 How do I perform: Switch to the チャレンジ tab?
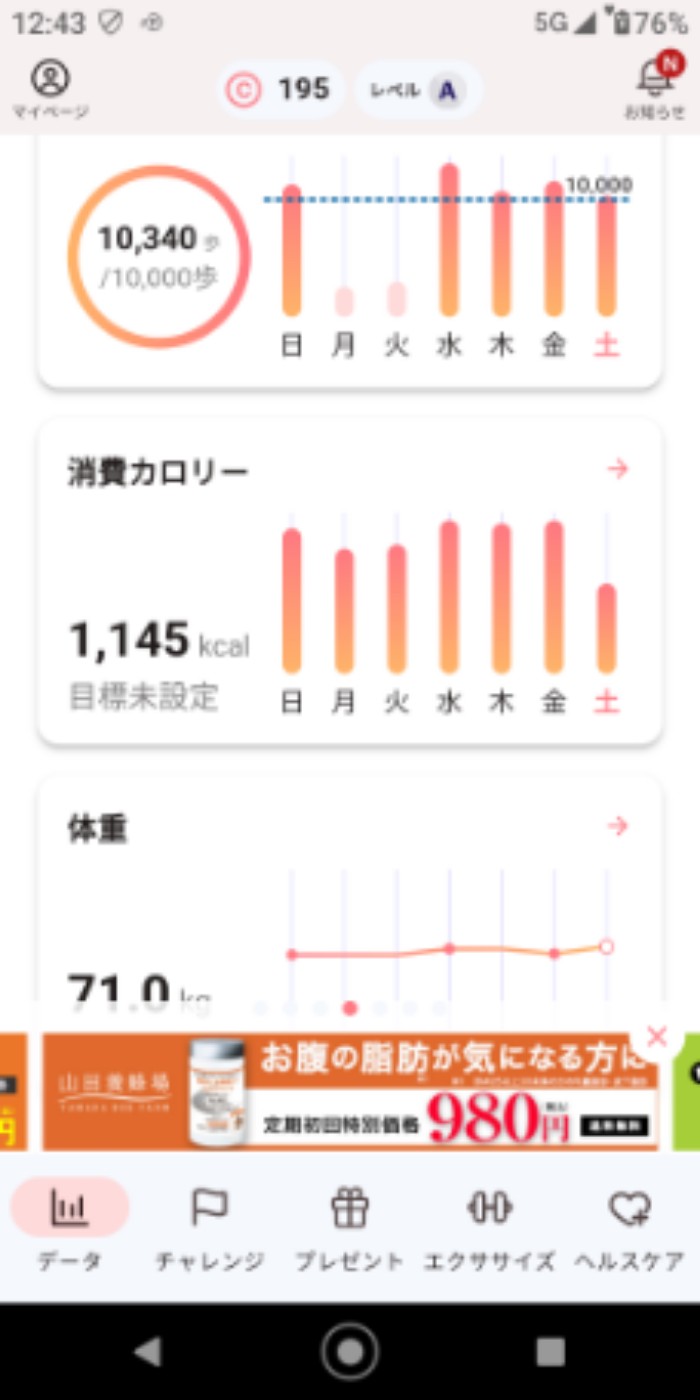click(210, 1225)
